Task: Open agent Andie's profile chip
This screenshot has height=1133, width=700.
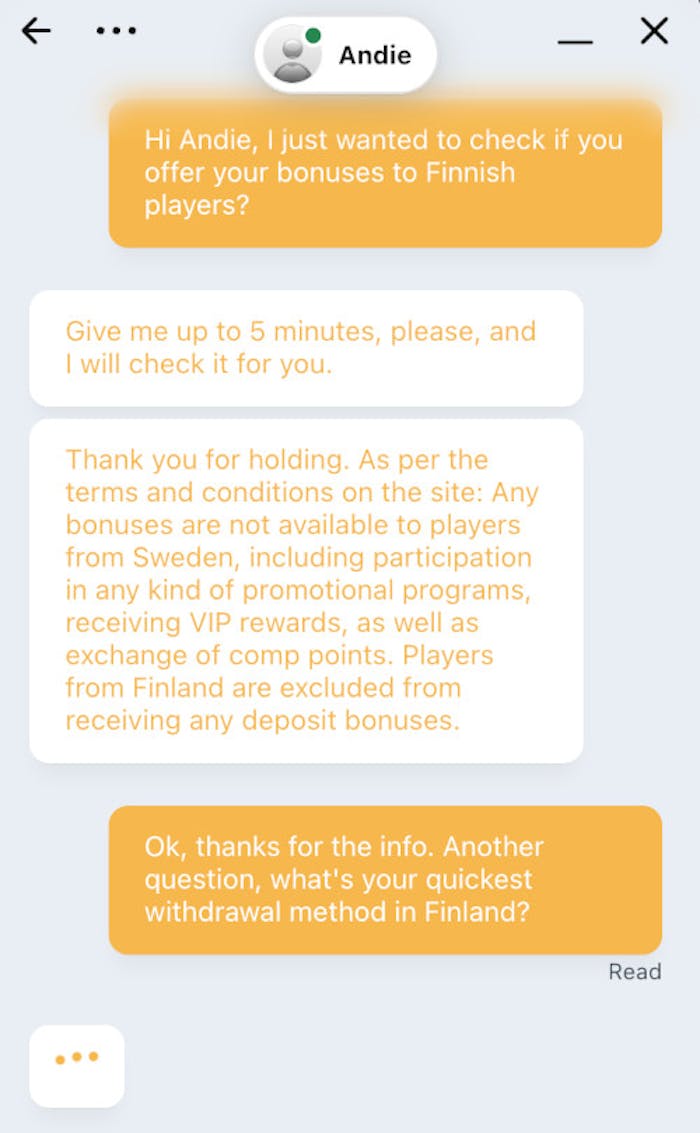Action: coord(346,55)
